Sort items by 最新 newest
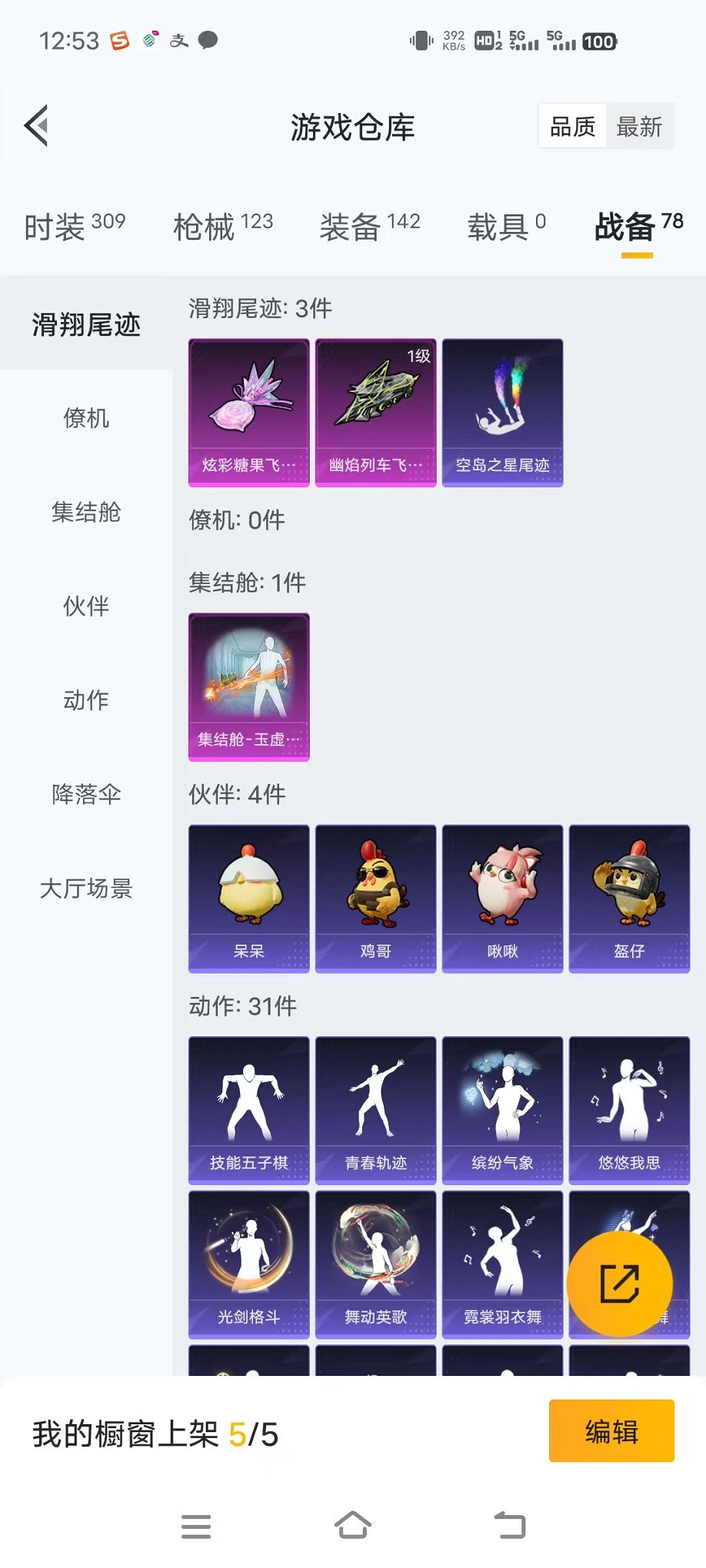Viewport: 706px width, 1568px height. (x=641, y=125)
